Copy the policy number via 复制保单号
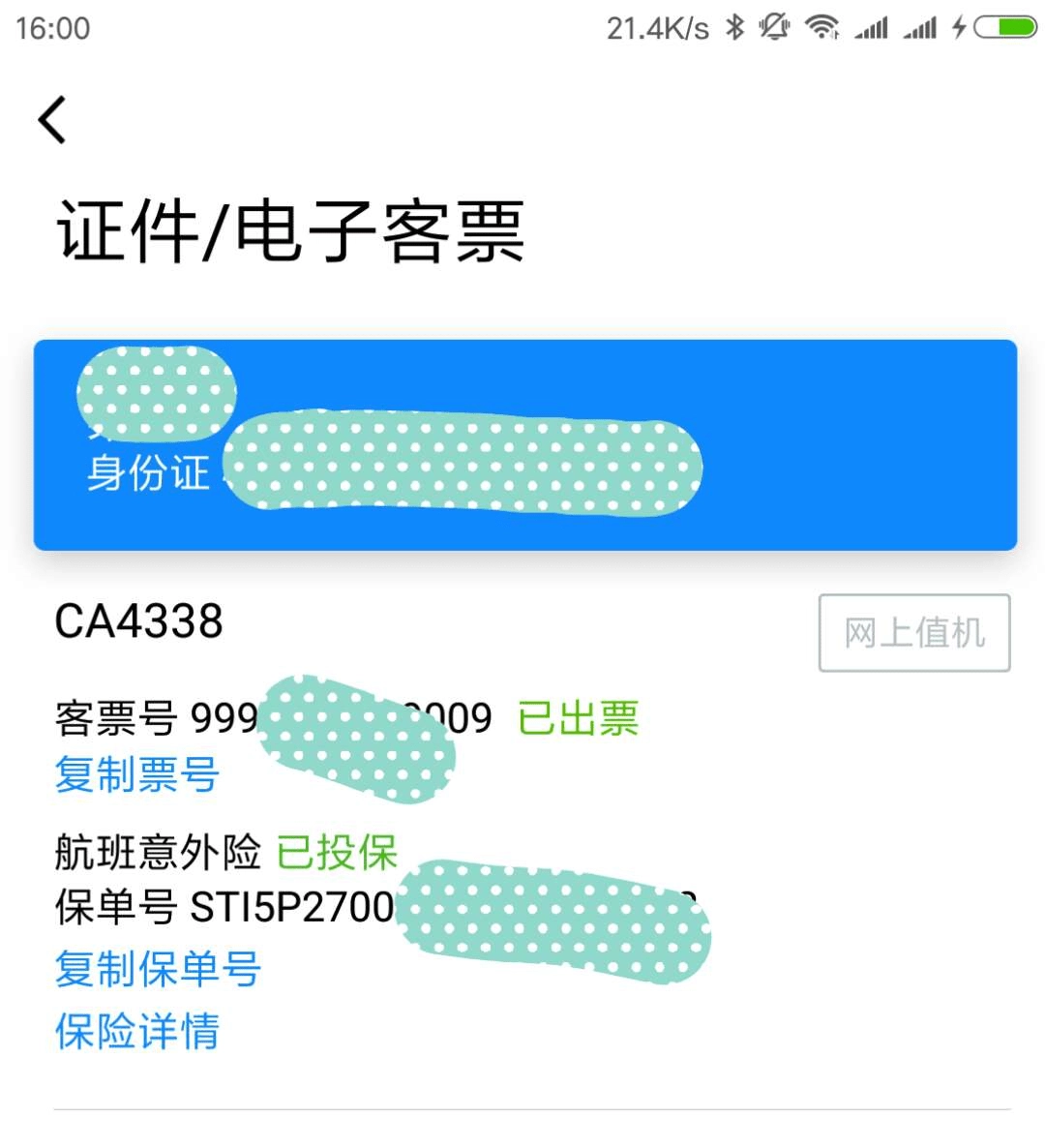The width and height of the screenshot is (1045, 1148). (x=158, y=969)
